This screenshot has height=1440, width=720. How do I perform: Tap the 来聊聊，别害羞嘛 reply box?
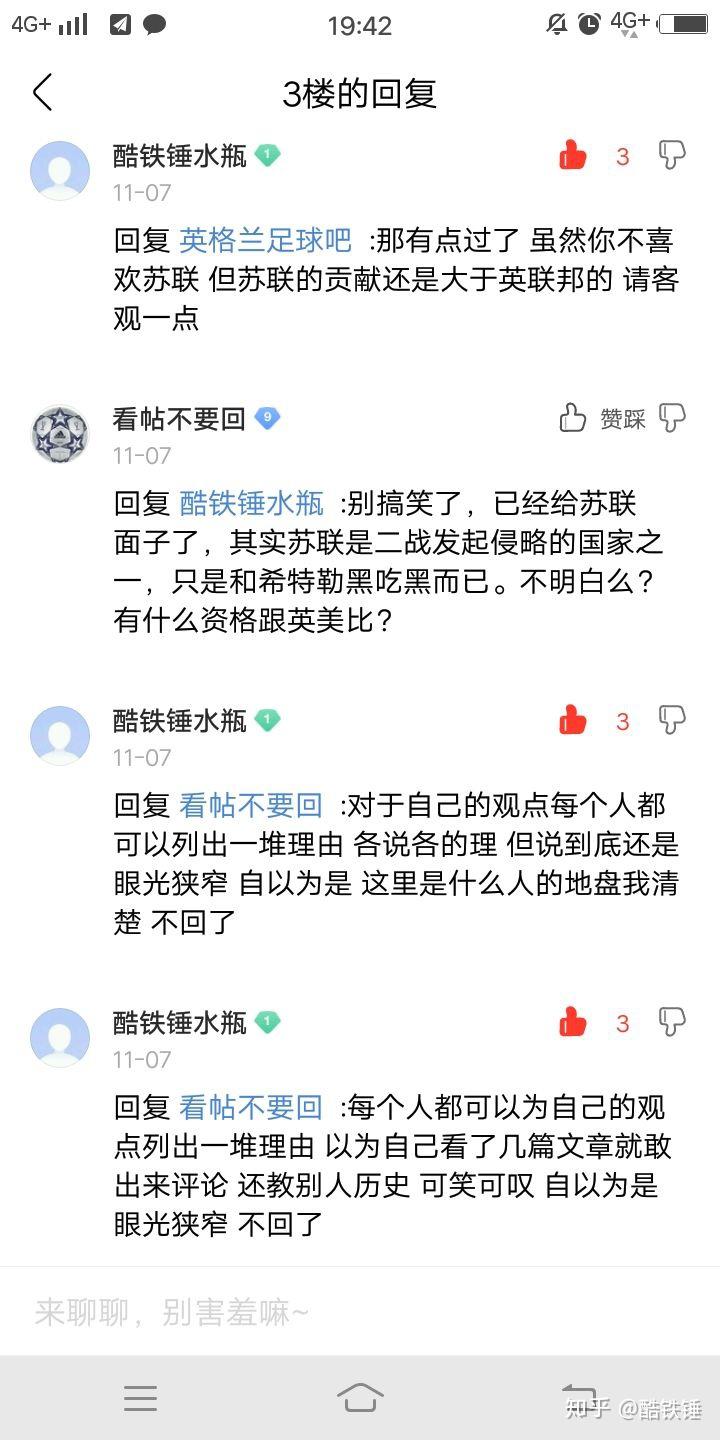pyautogui.click(x=300, y=1312)
